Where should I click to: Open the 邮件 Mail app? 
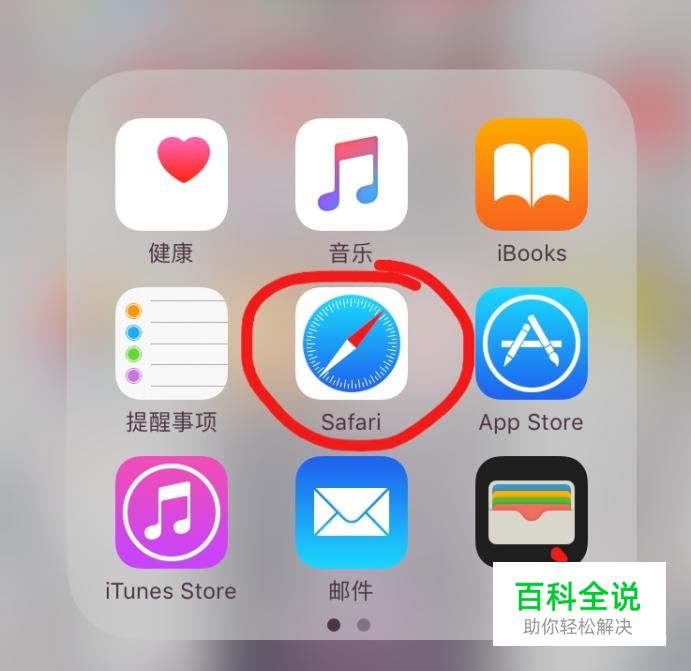point(351,512)
